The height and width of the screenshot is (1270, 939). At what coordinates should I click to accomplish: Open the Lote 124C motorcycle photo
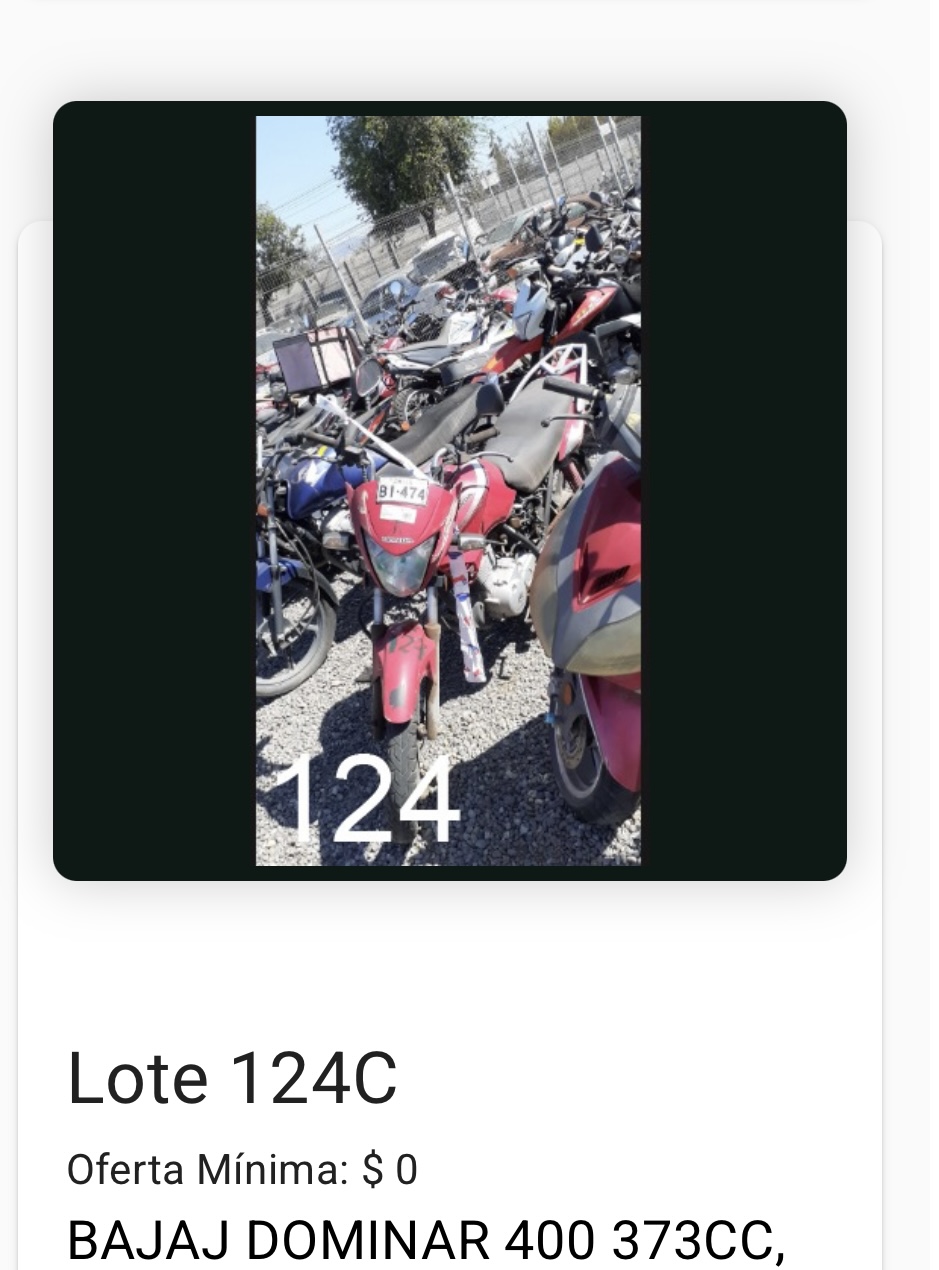click(x=448, y=490)
